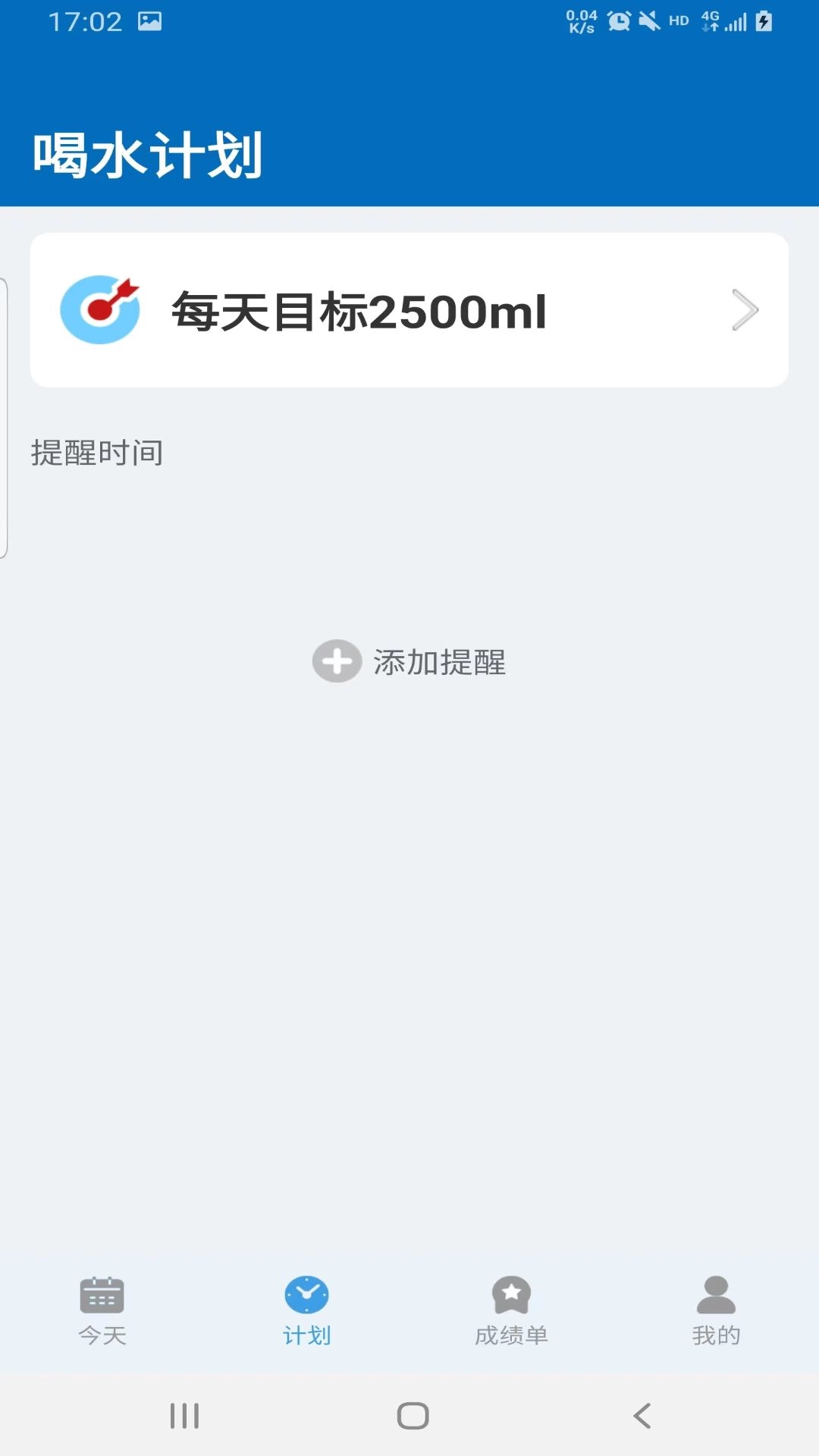Check the battery charging icon

pyautogui.click(x=762, y=20)
